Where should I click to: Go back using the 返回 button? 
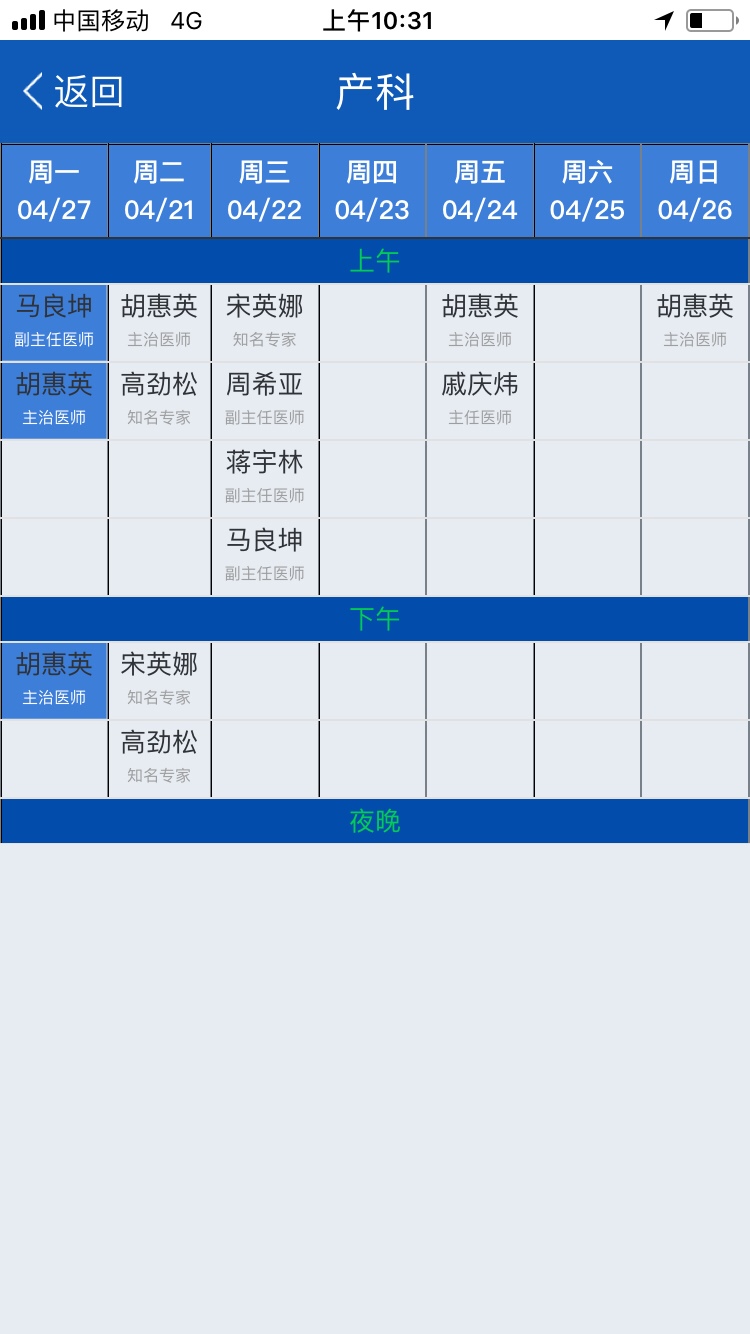pyautogui.click(x=72, y=92)
